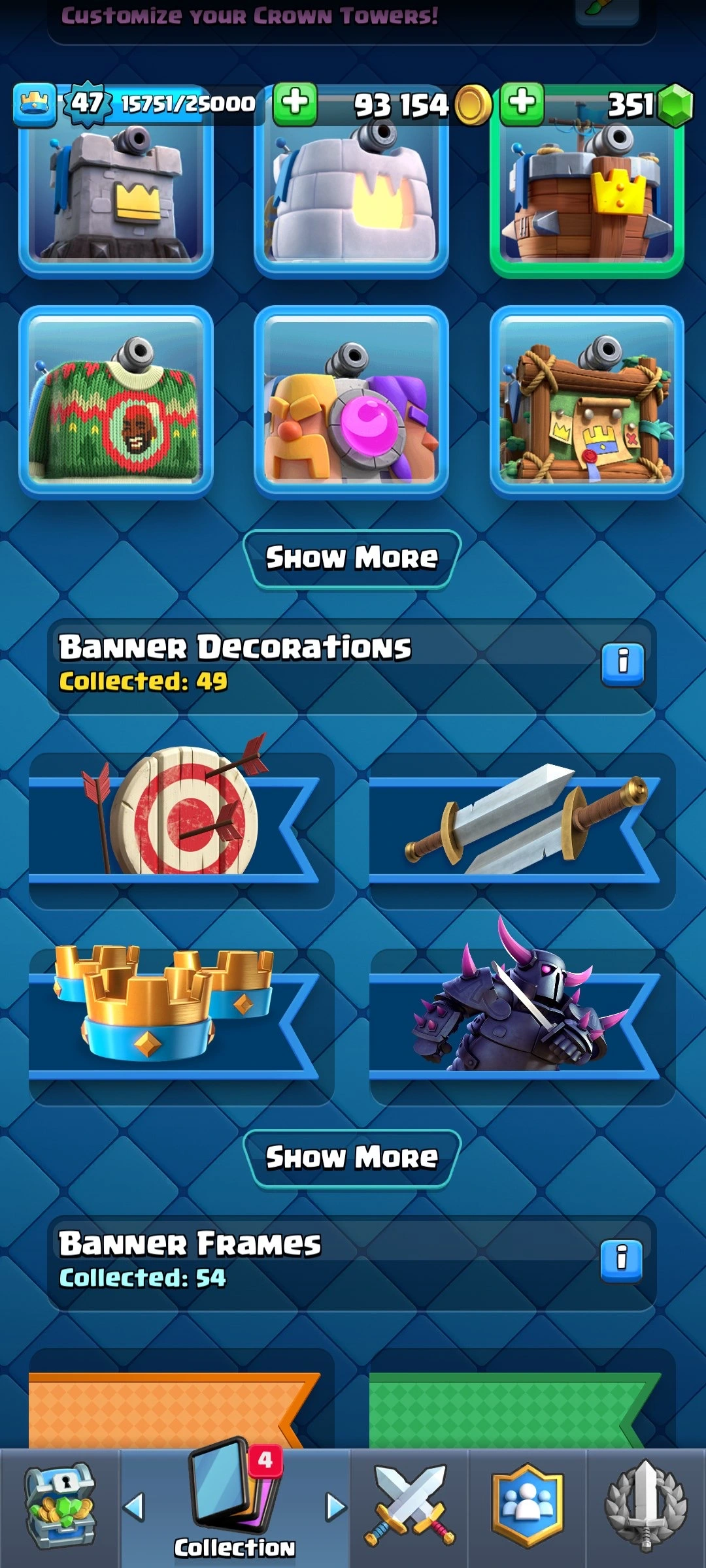706x1568 pixels.
Task: Select the stone castle tower skin
Action: point(116,196)
